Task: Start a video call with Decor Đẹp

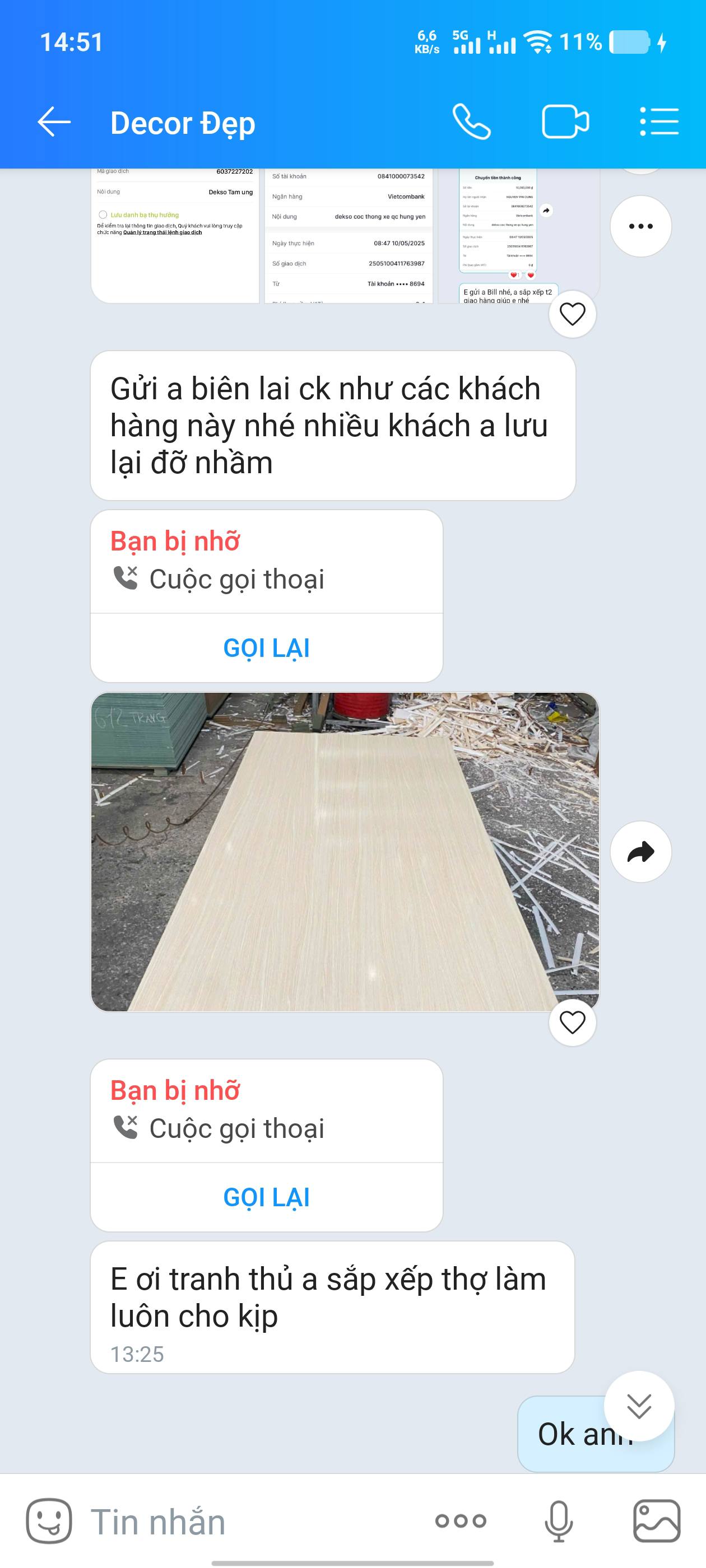Action: coord(565,122)
